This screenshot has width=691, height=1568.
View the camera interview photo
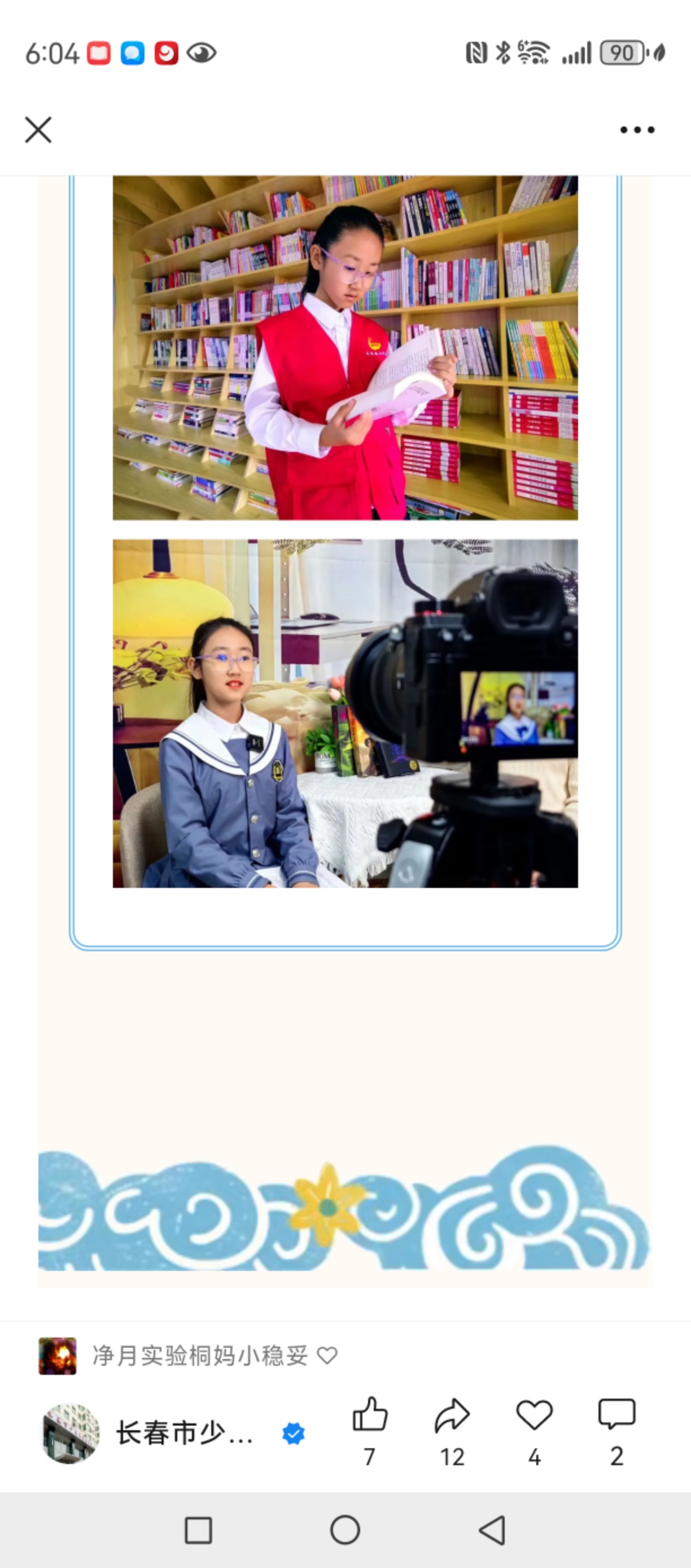click(345, 713)
